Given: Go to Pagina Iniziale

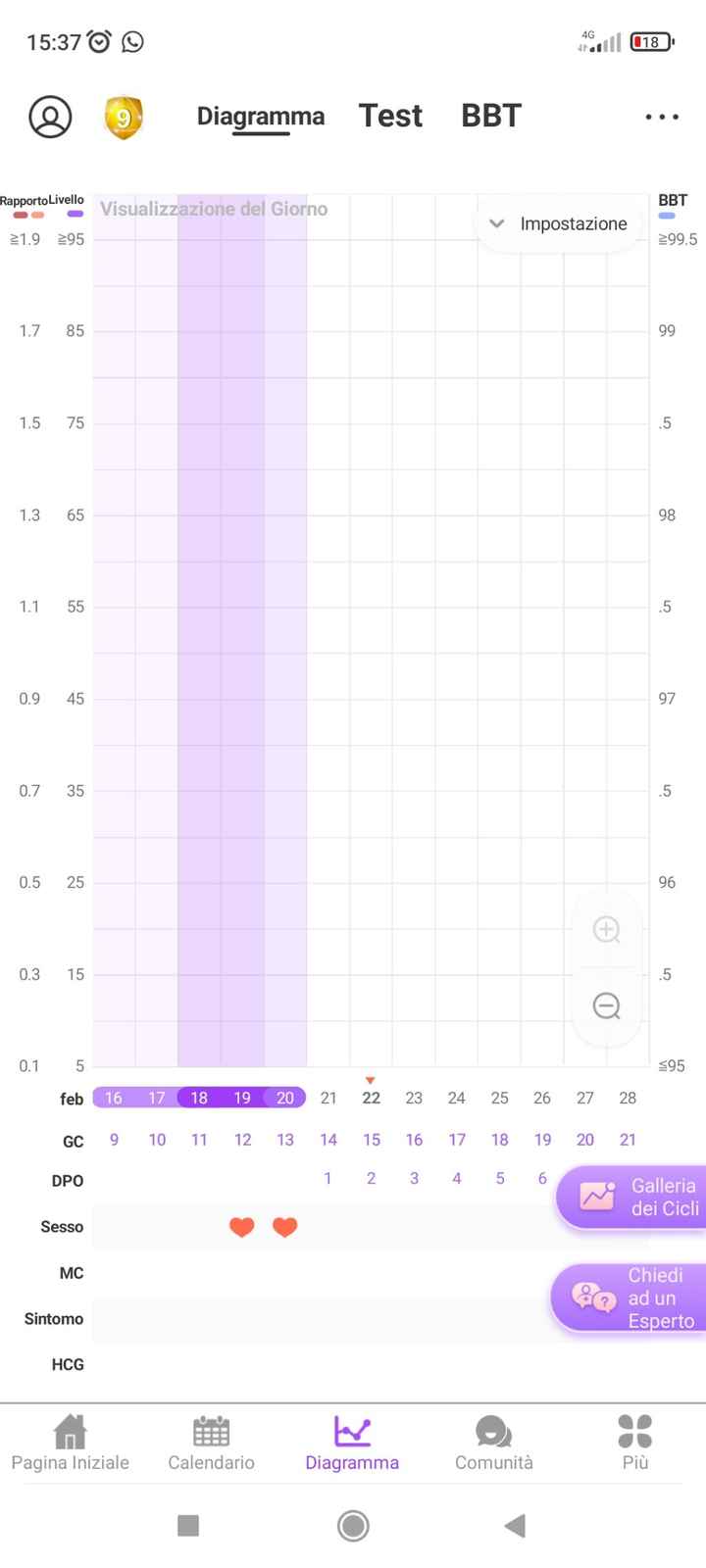Looking at the screenshot, I should (70, 1443).
